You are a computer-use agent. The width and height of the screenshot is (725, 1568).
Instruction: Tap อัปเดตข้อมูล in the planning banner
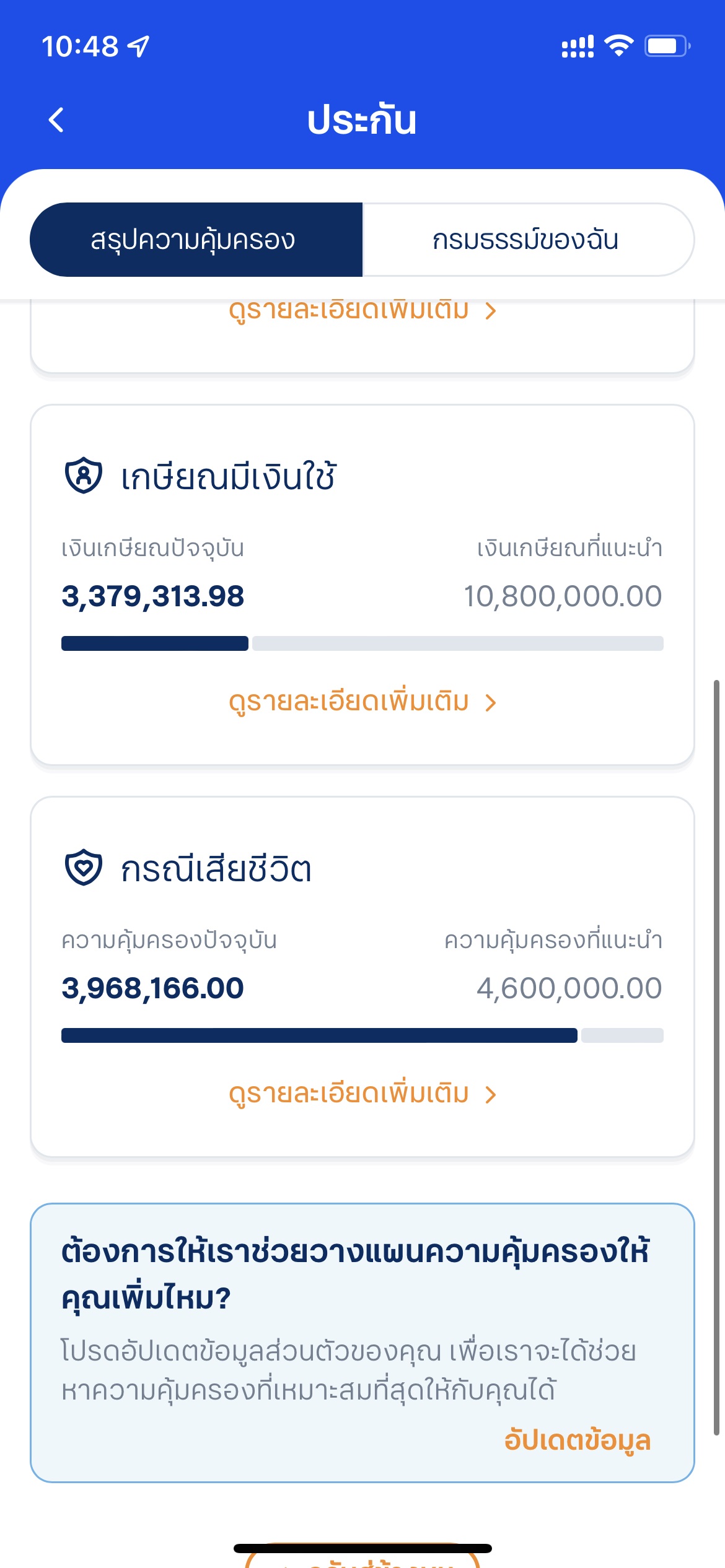tap(578, 1440)
